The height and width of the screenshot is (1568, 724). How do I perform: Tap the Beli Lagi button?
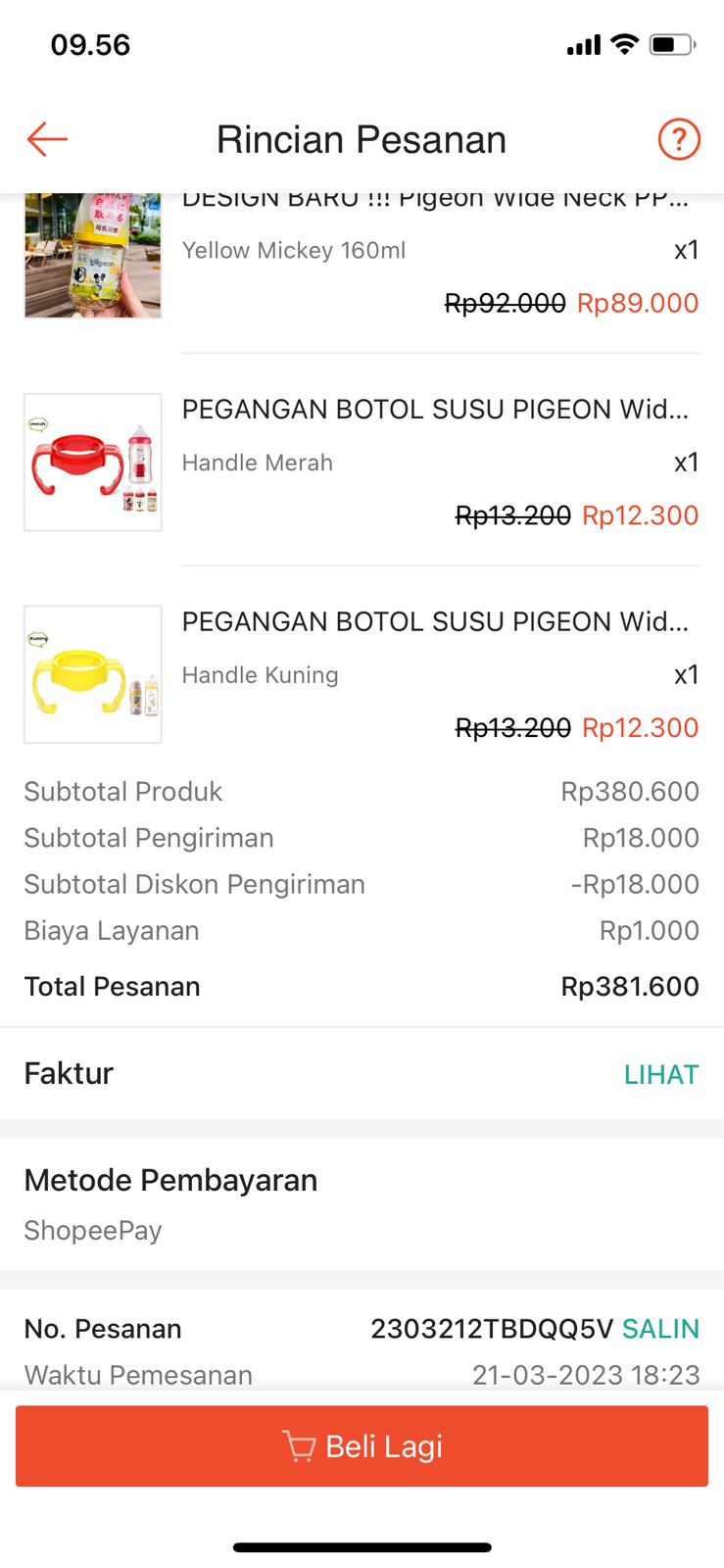pyautogui.click(x=362, y=1445)
